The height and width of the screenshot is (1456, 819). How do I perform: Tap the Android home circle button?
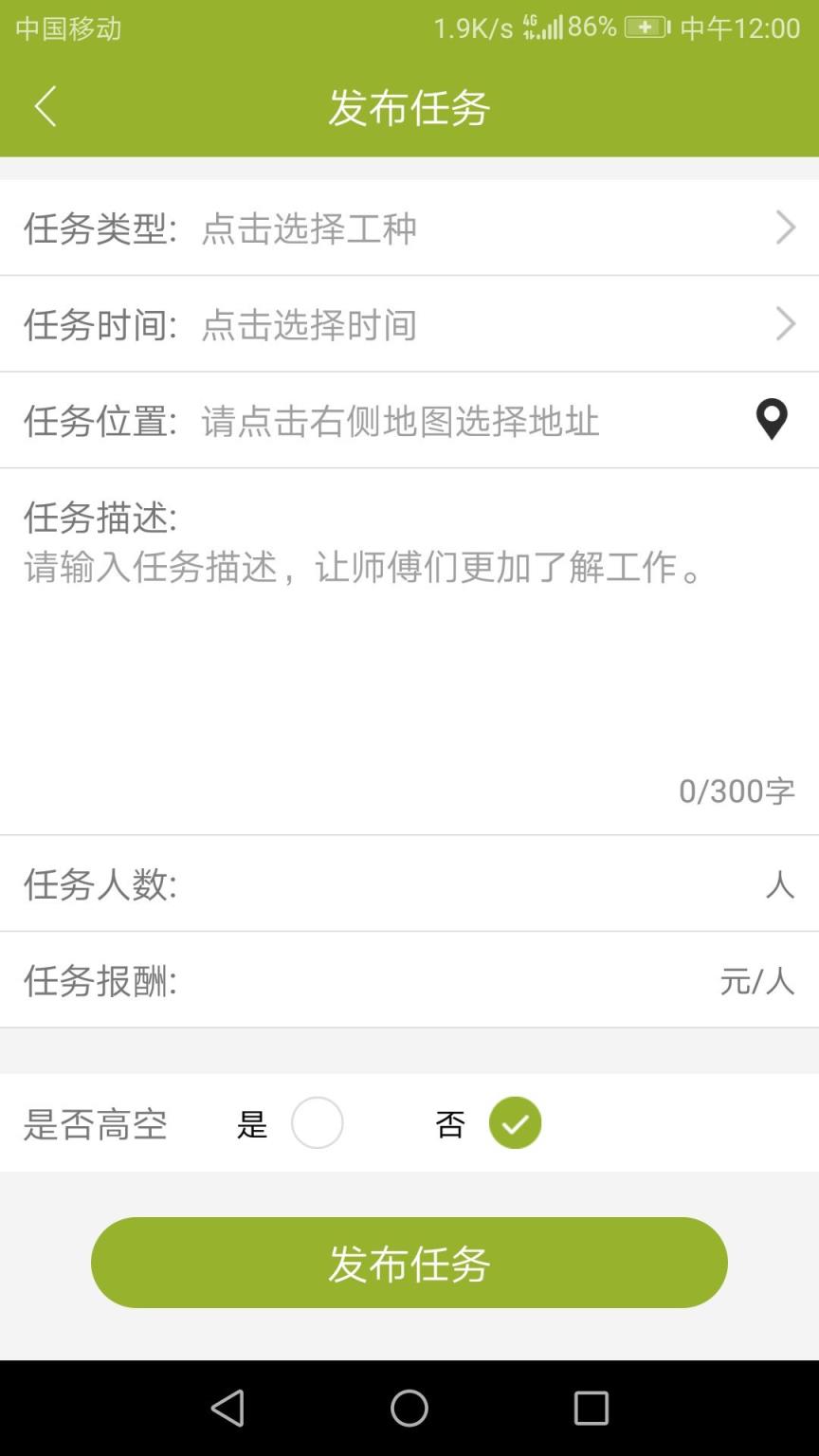coord(409,1410)
